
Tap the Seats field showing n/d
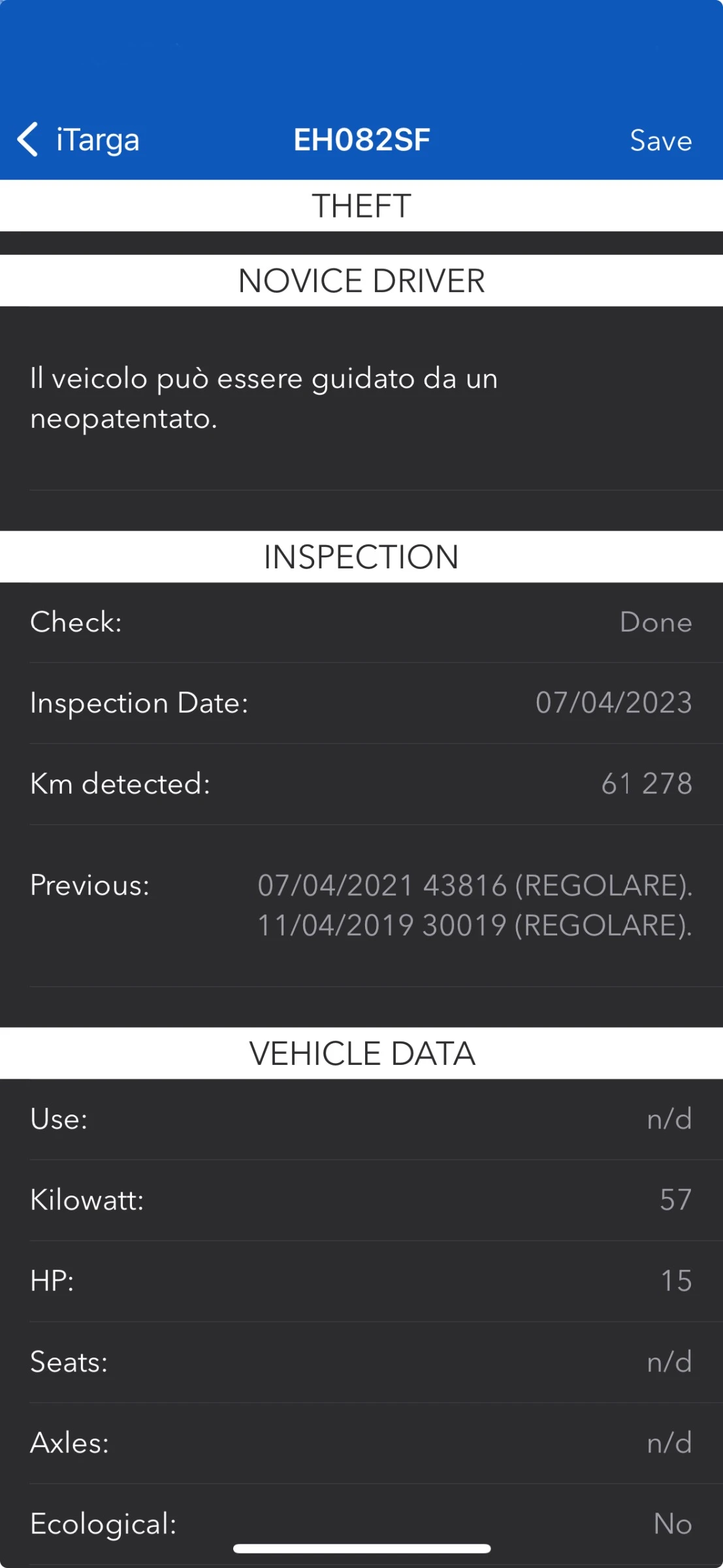click(x=361, y=1362)
